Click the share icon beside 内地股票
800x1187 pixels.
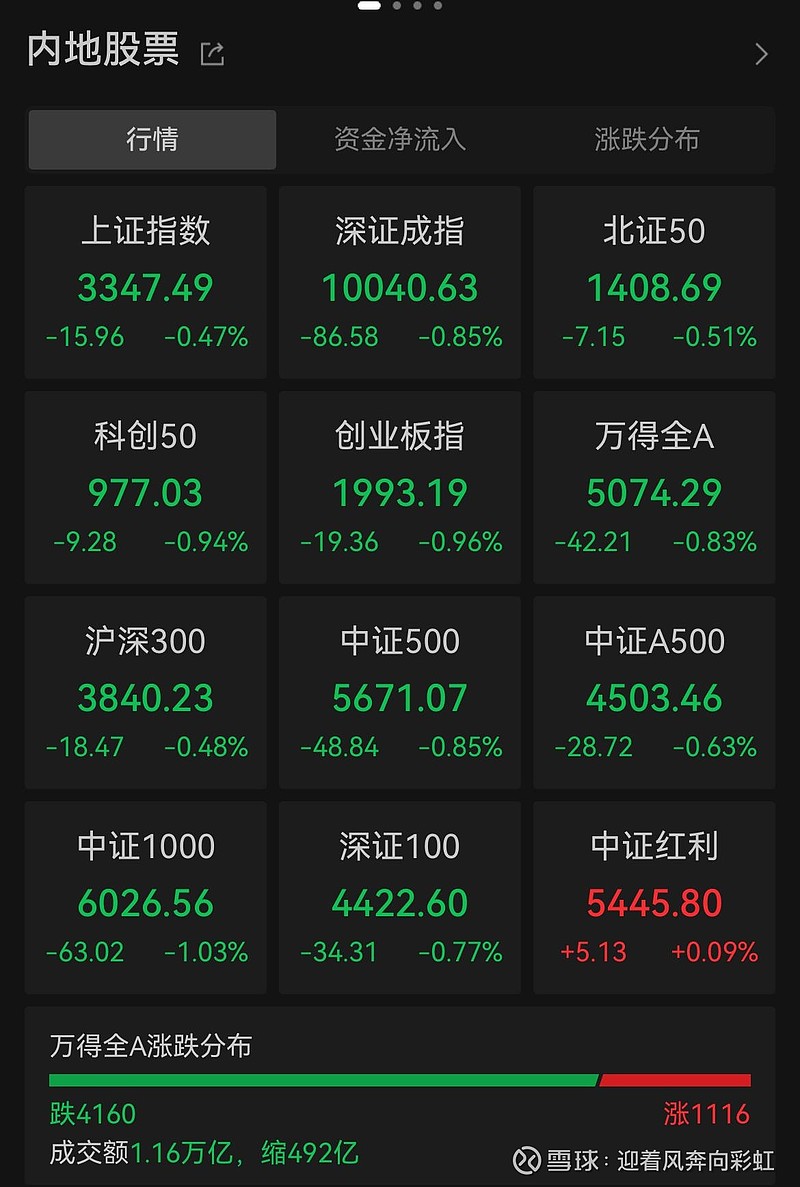coord(212,56)
